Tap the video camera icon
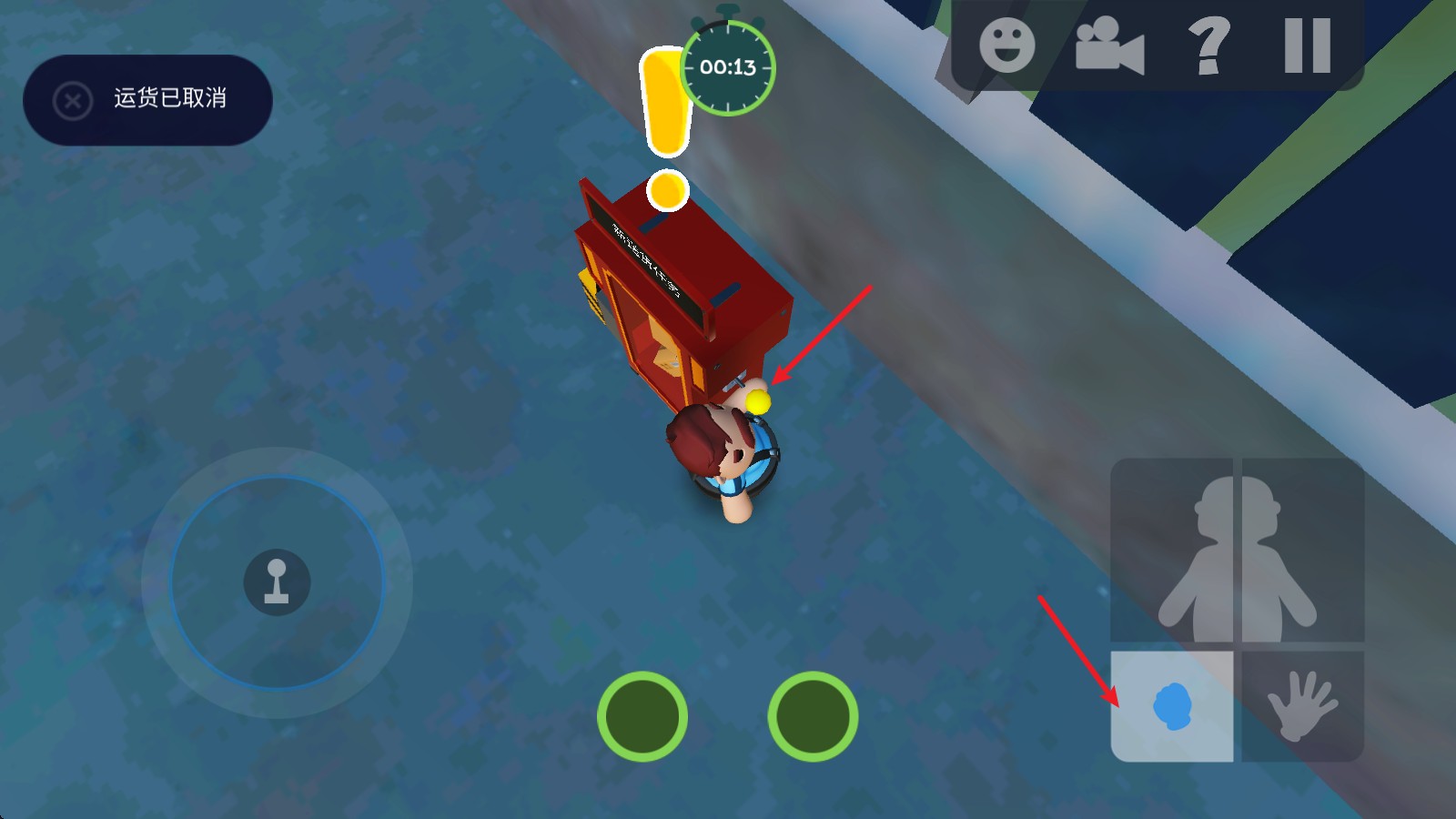Screen dimensions: 1456x819 pos(1108,47)
